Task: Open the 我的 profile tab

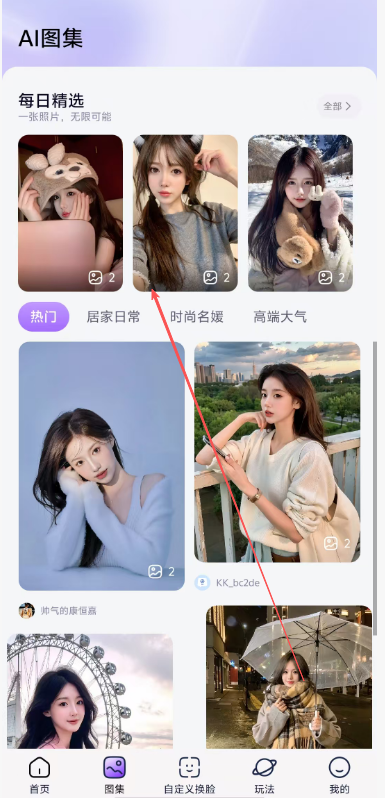Action: [339, 776]
